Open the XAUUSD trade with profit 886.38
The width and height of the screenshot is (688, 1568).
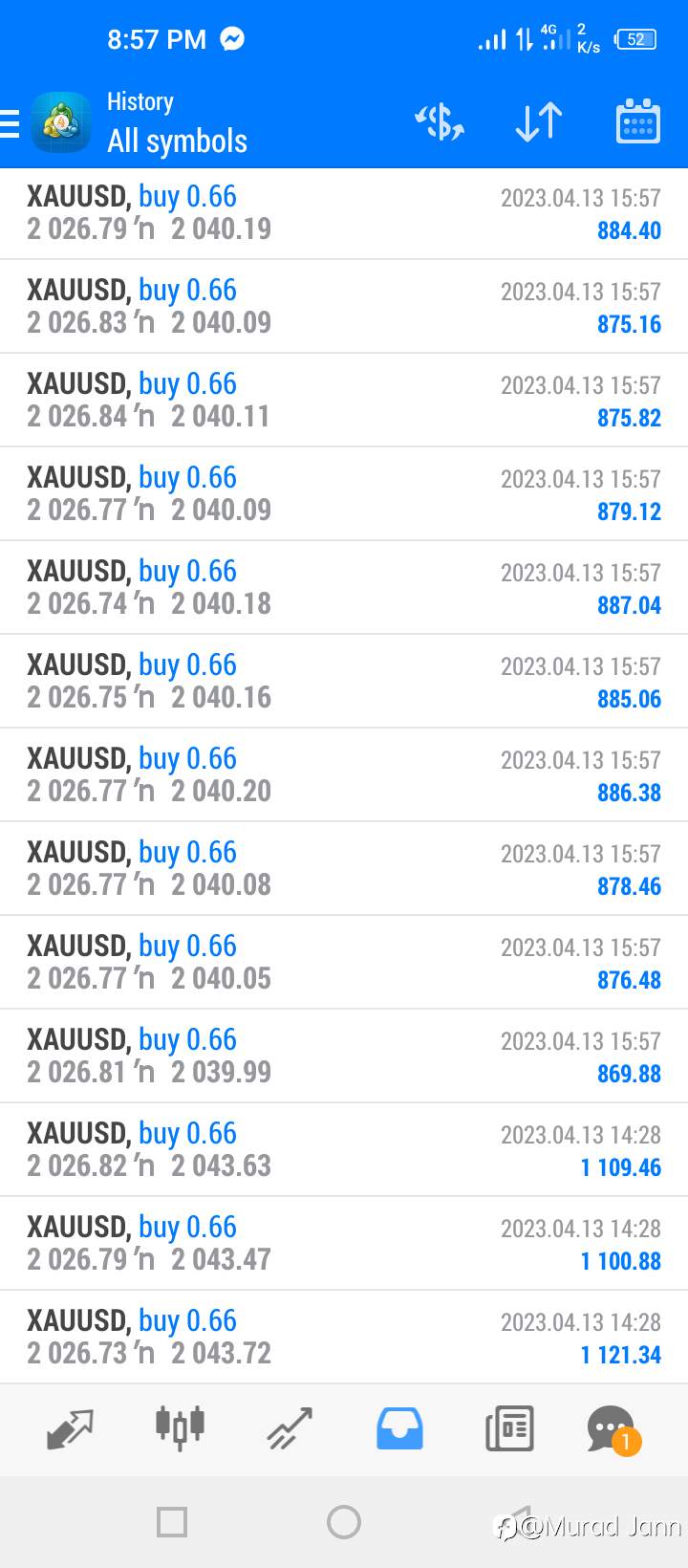344,775
